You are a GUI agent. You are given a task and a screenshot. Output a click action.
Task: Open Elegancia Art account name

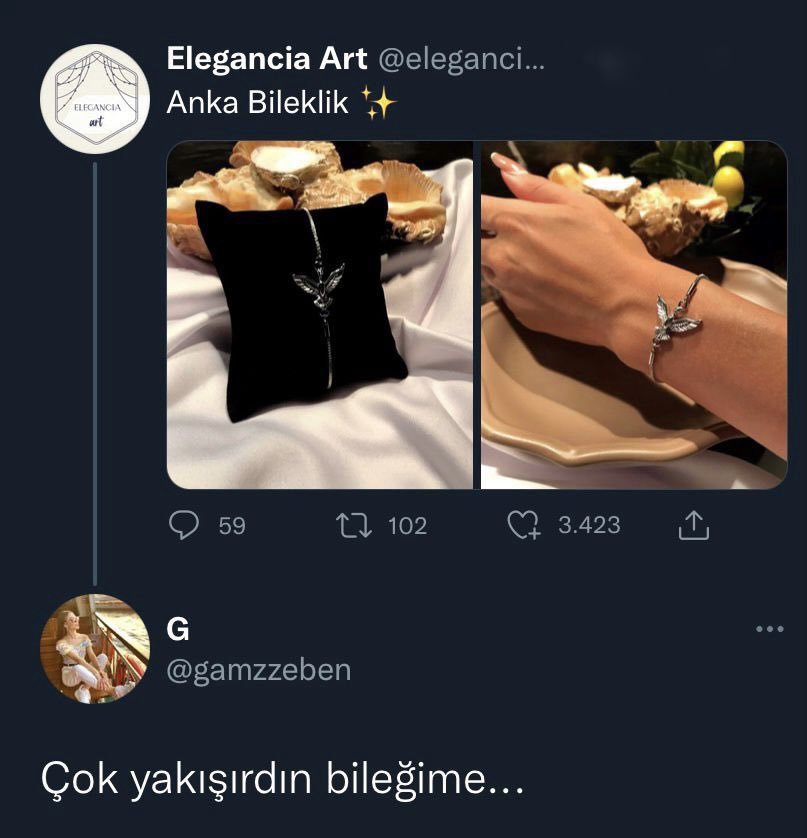(266, 59)
